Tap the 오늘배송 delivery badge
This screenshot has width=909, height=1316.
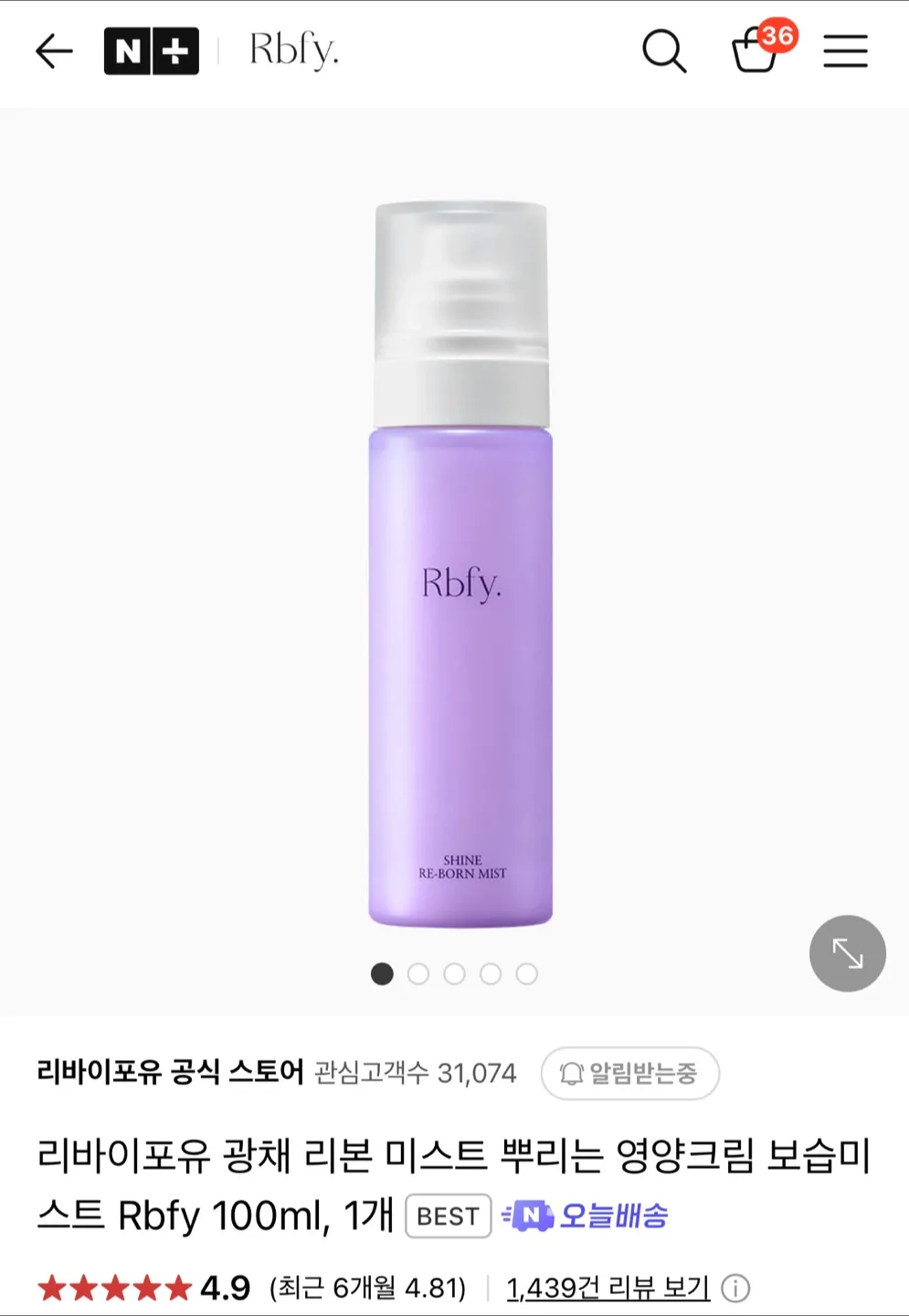click(586, 1216)
